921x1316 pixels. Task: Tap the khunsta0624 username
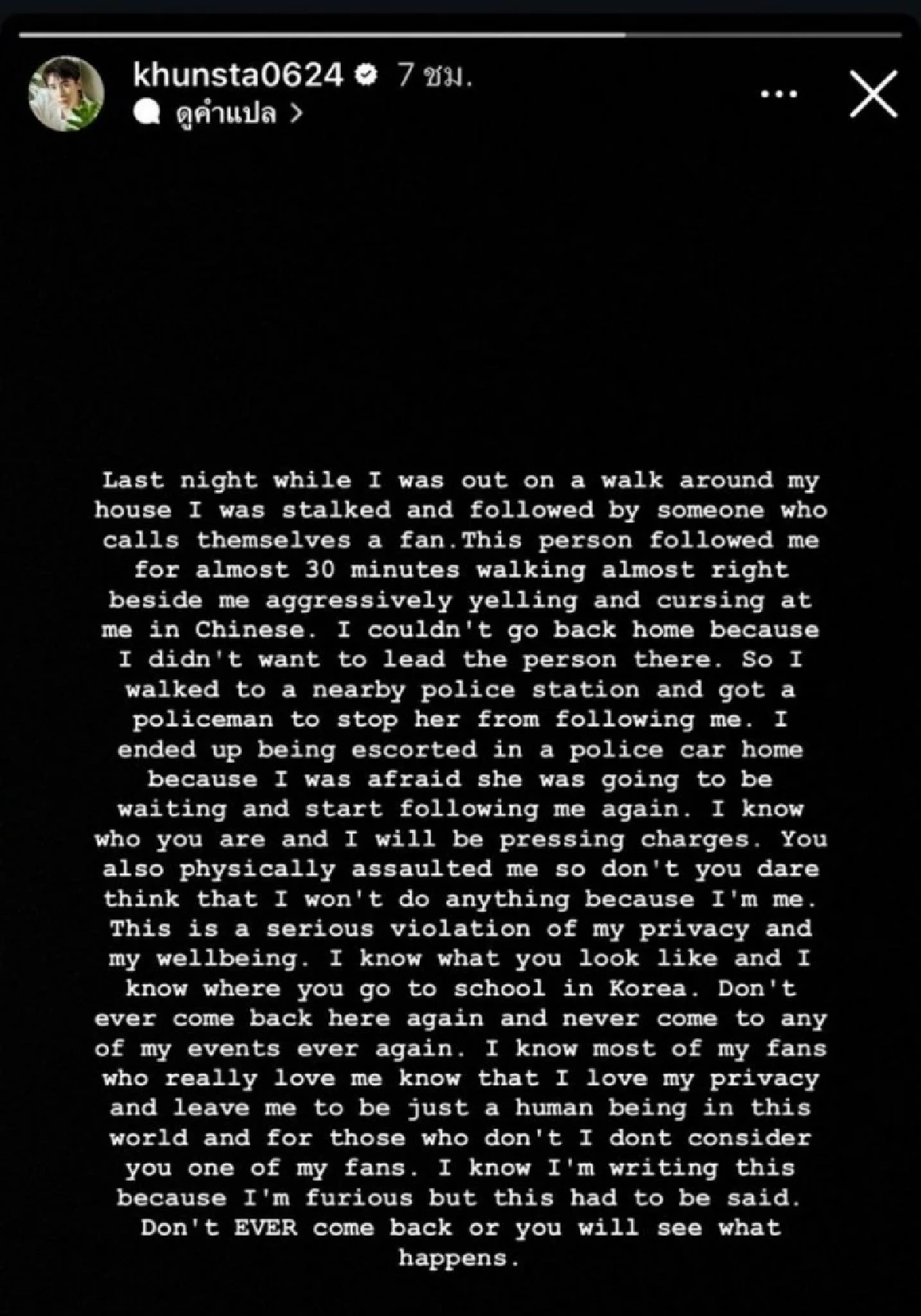(x=237, y=74)
